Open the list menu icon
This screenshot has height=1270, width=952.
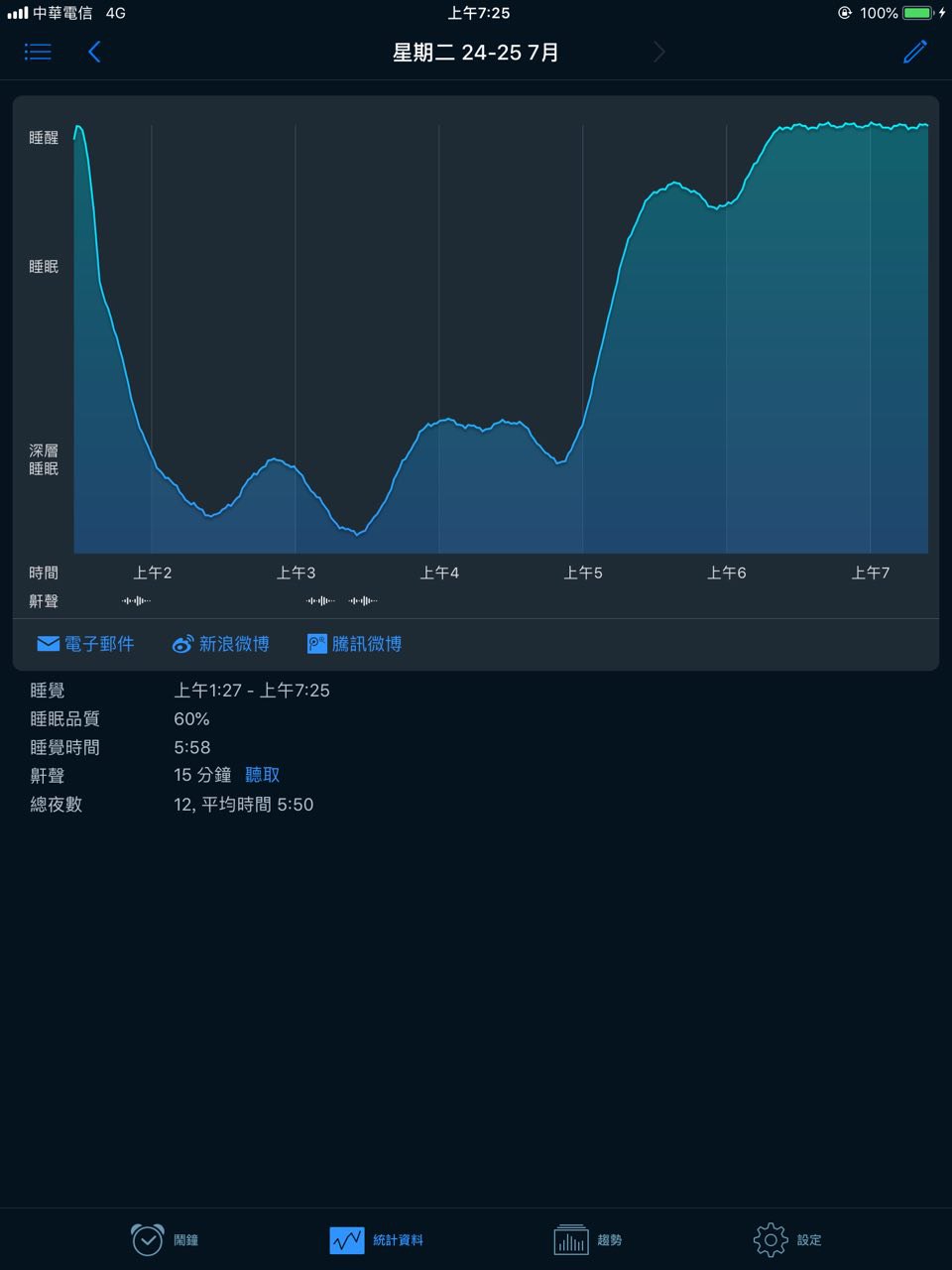[x=38, y=52]
